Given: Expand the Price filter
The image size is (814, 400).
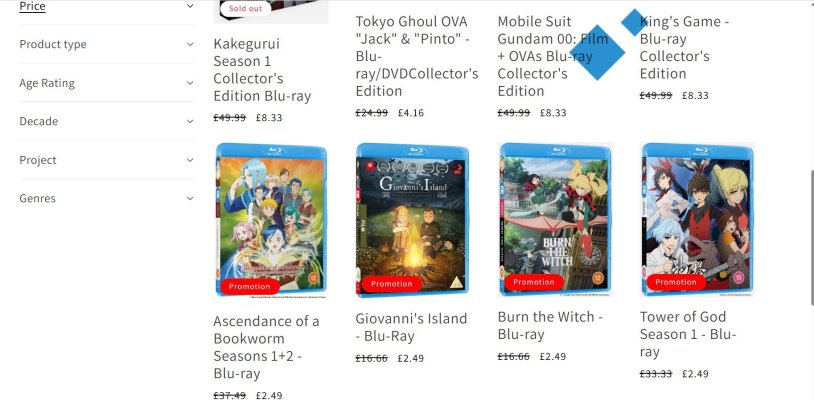Looking at the screenshot, I should click(106, 6).
